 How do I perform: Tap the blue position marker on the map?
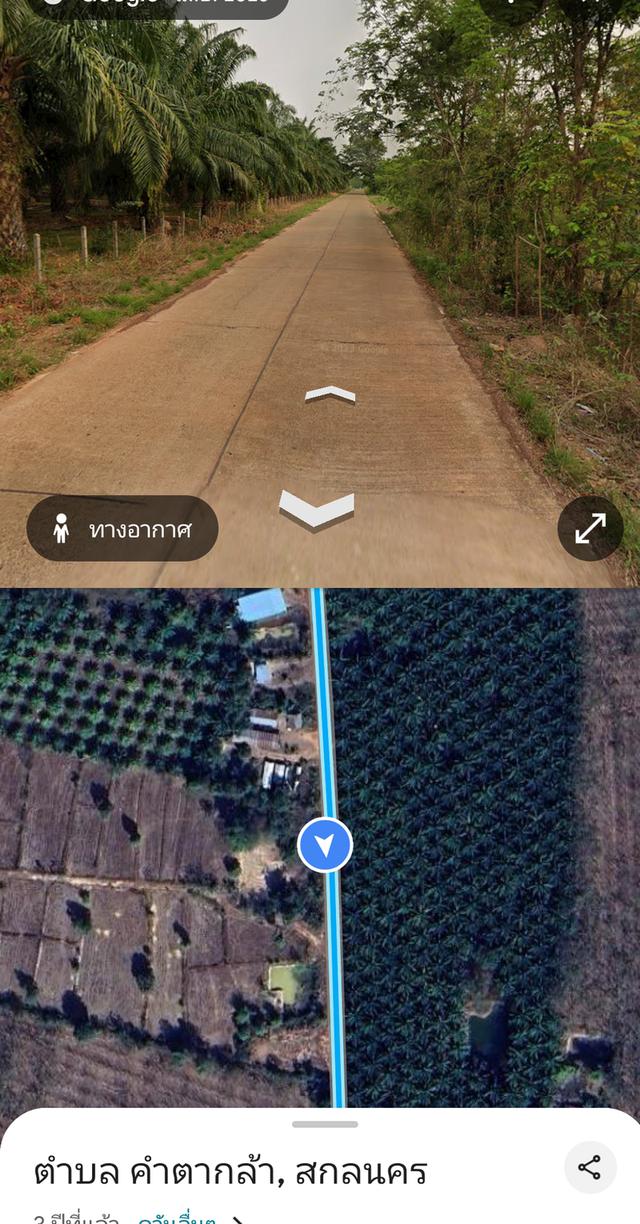pyautogui.click(x=325, y=845)
